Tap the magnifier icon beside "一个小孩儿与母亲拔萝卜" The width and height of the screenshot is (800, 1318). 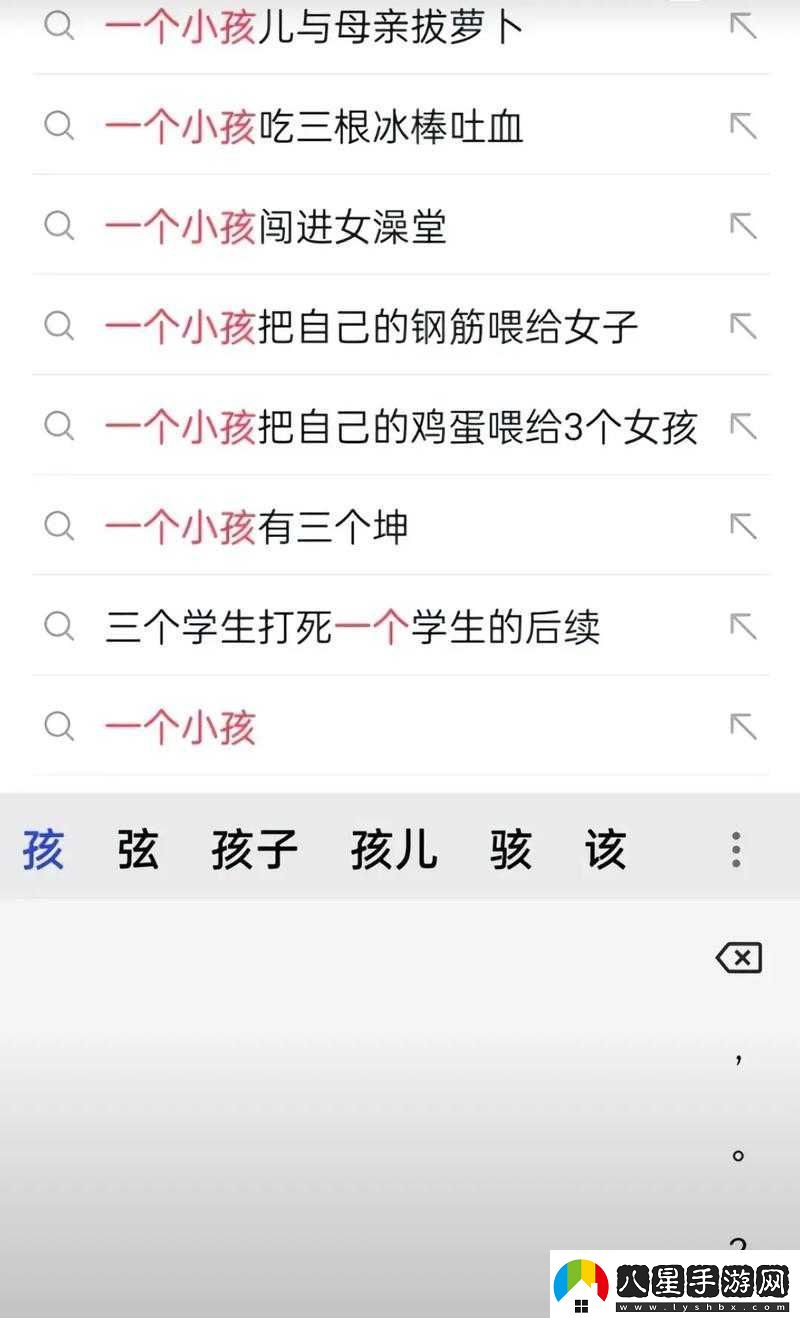click(59, 25)
